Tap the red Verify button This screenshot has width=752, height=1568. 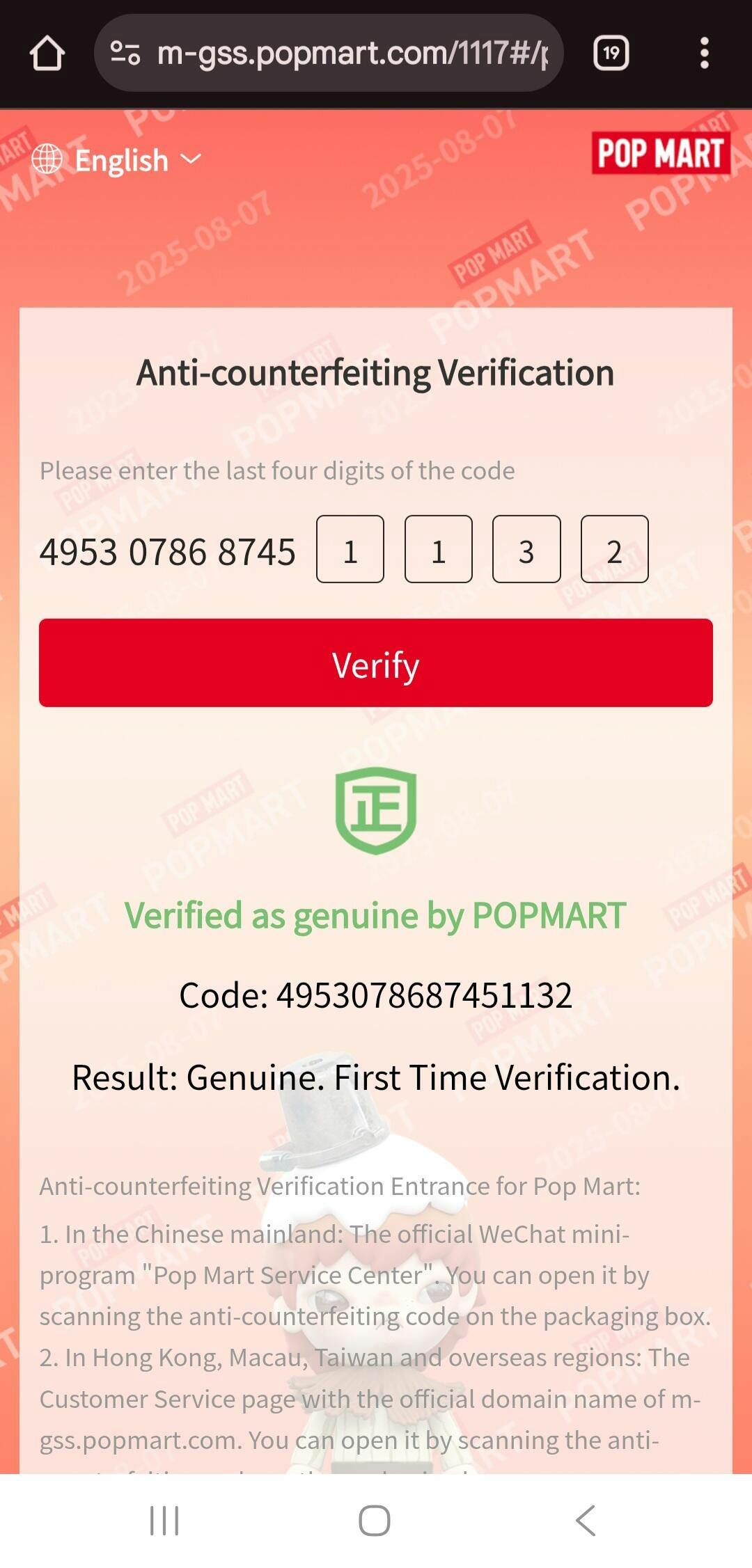376,663
